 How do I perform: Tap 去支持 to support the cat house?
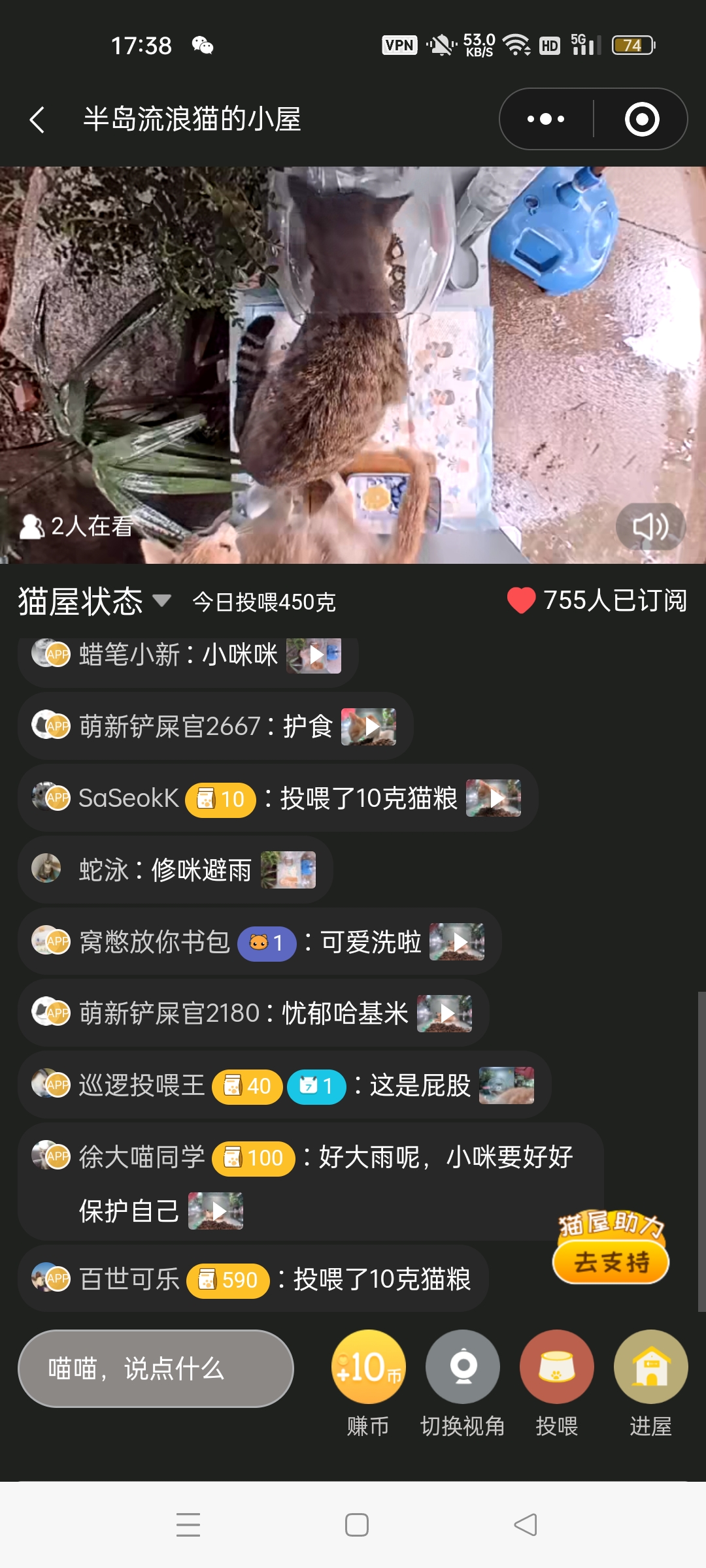tap(611, 1262)
